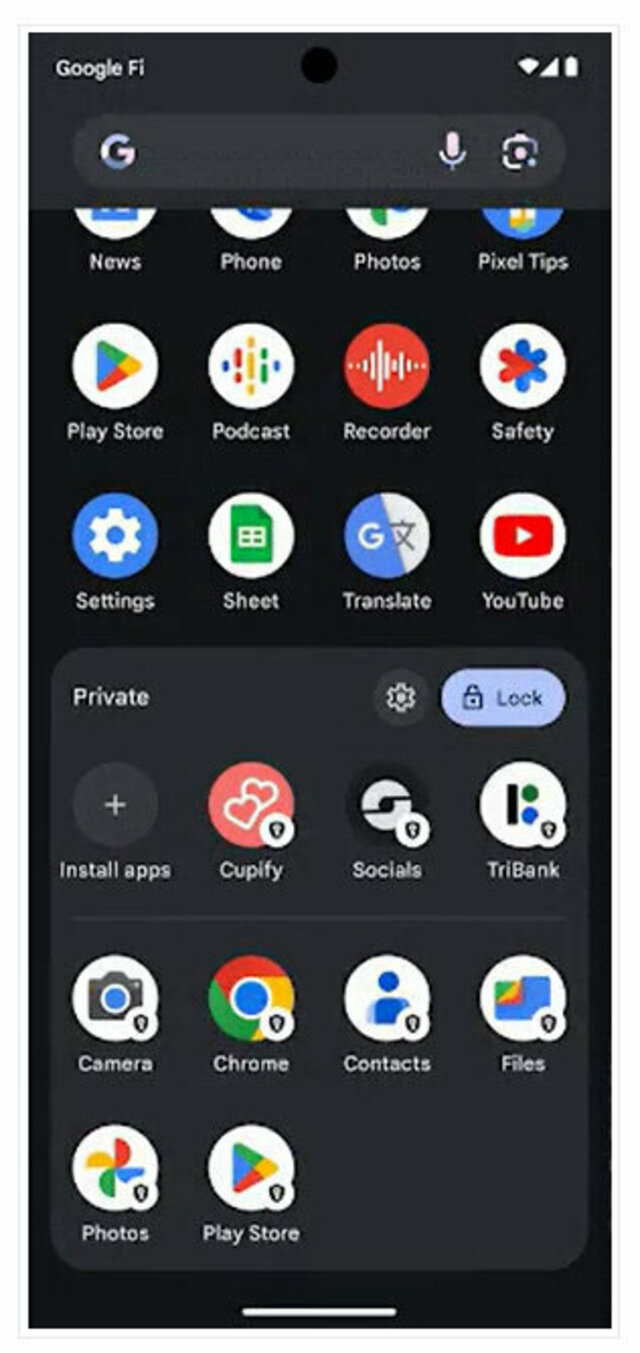Open private Contacts app
The width and height of the screenshot is (640, 1353).
tap(387, 998)
